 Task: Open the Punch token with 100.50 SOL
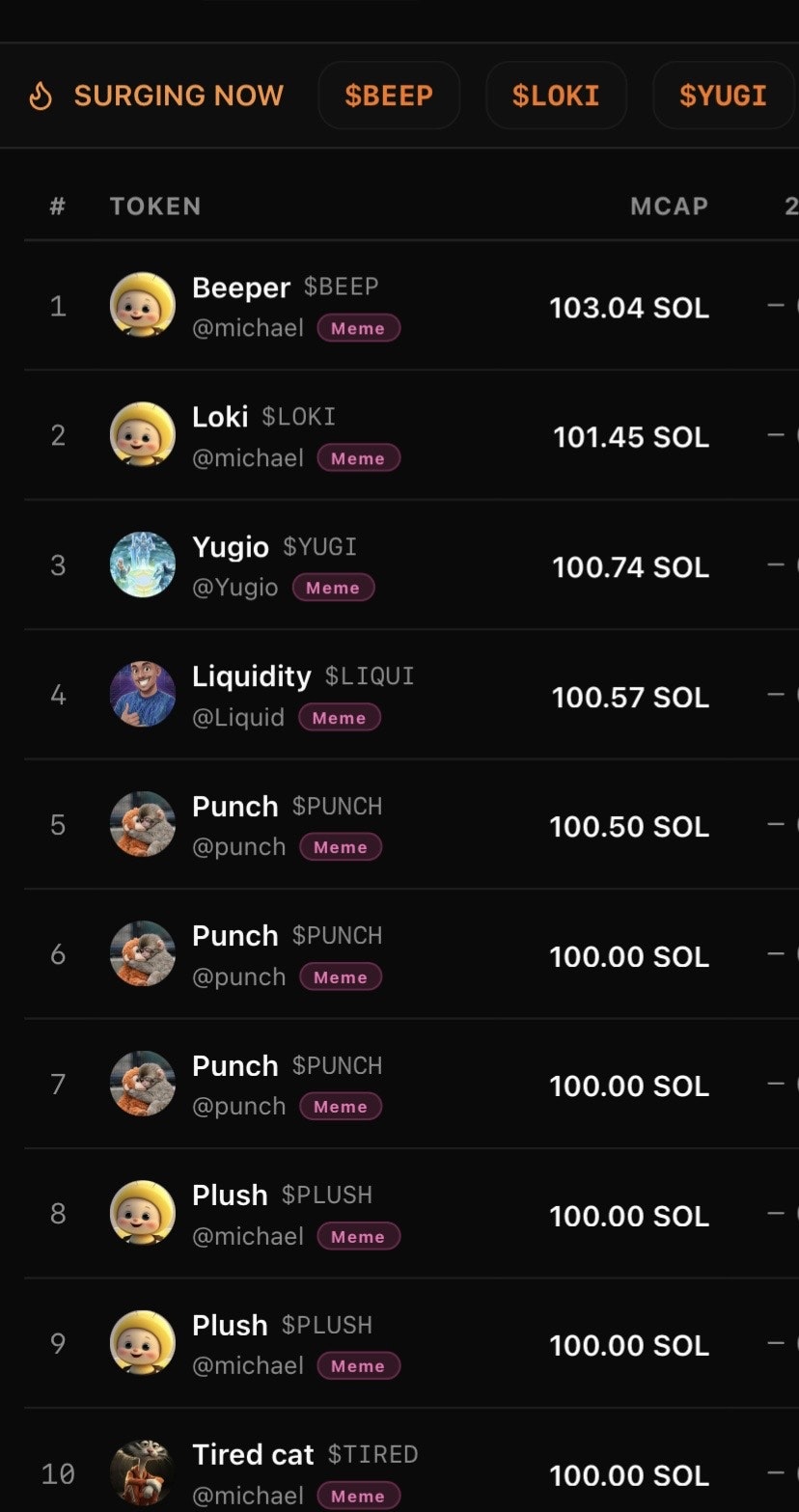235,807
